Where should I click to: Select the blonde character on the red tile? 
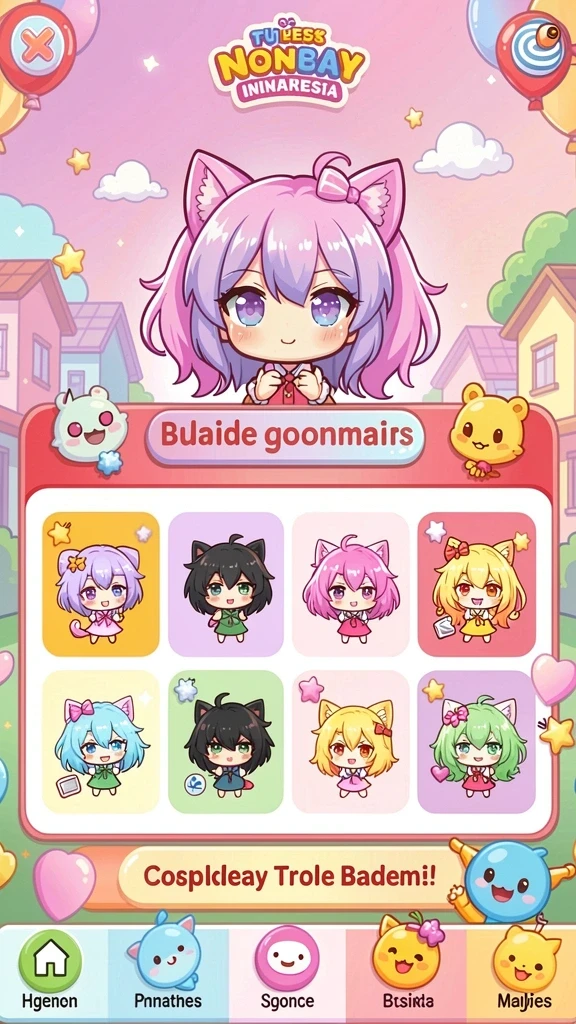point(476,584)
